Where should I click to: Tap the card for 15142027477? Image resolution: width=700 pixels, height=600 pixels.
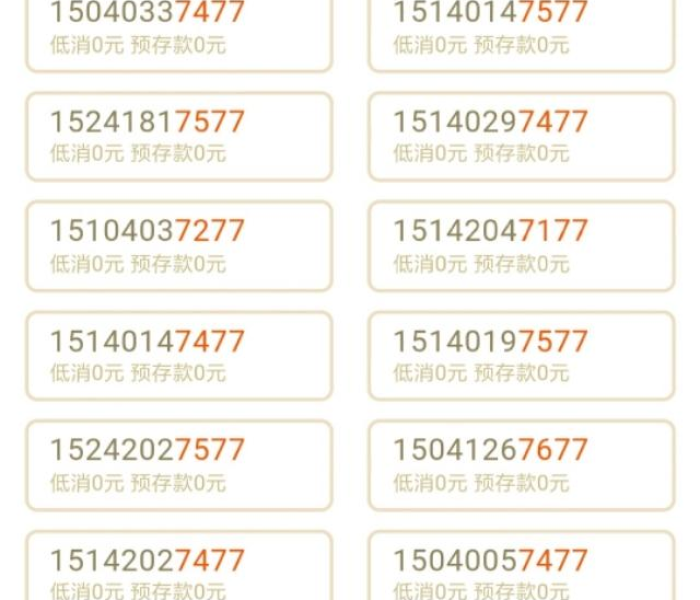coord(178,568)
